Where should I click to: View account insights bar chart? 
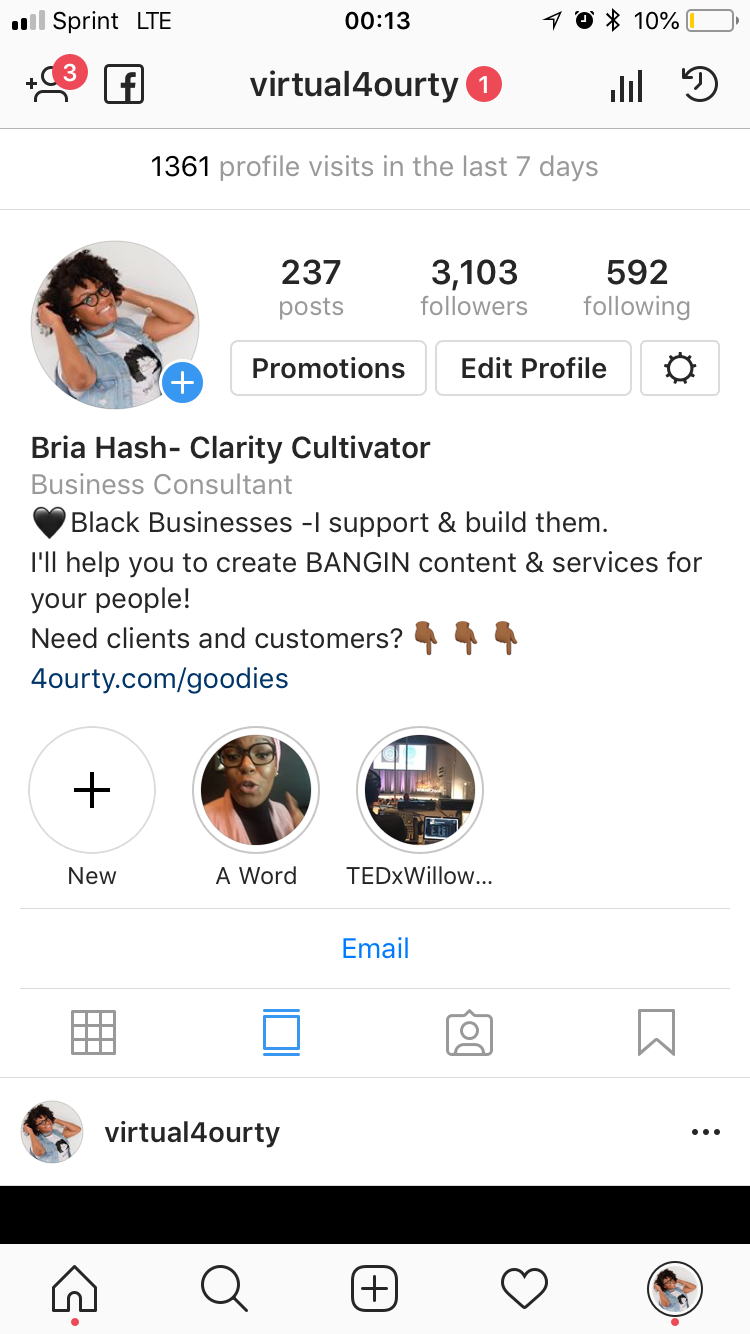coord(626,86)
